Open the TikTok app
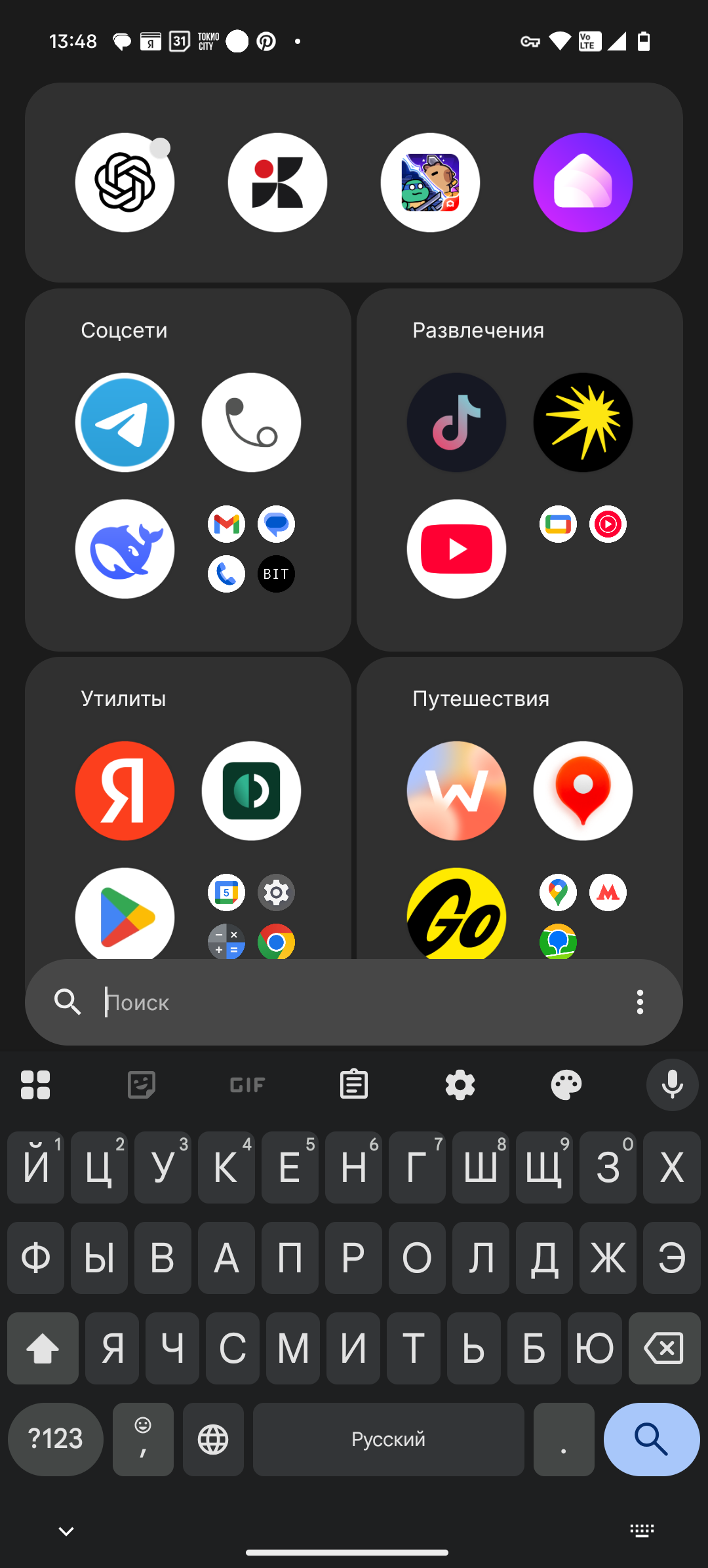Viewport: 708px width, 1568px height. click(x=456, y=422)
